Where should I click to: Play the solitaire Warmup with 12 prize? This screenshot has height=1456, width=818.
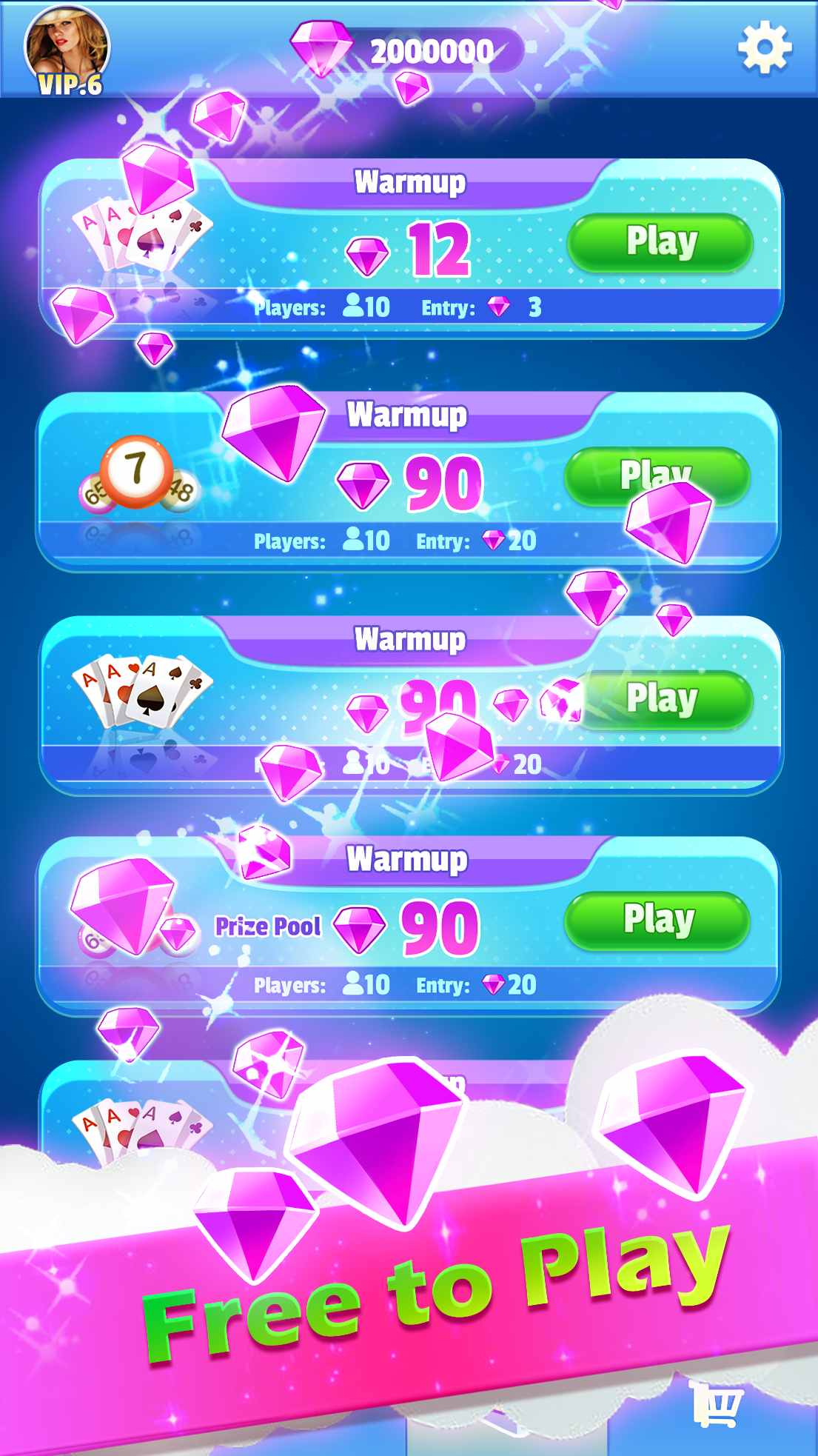660,243
